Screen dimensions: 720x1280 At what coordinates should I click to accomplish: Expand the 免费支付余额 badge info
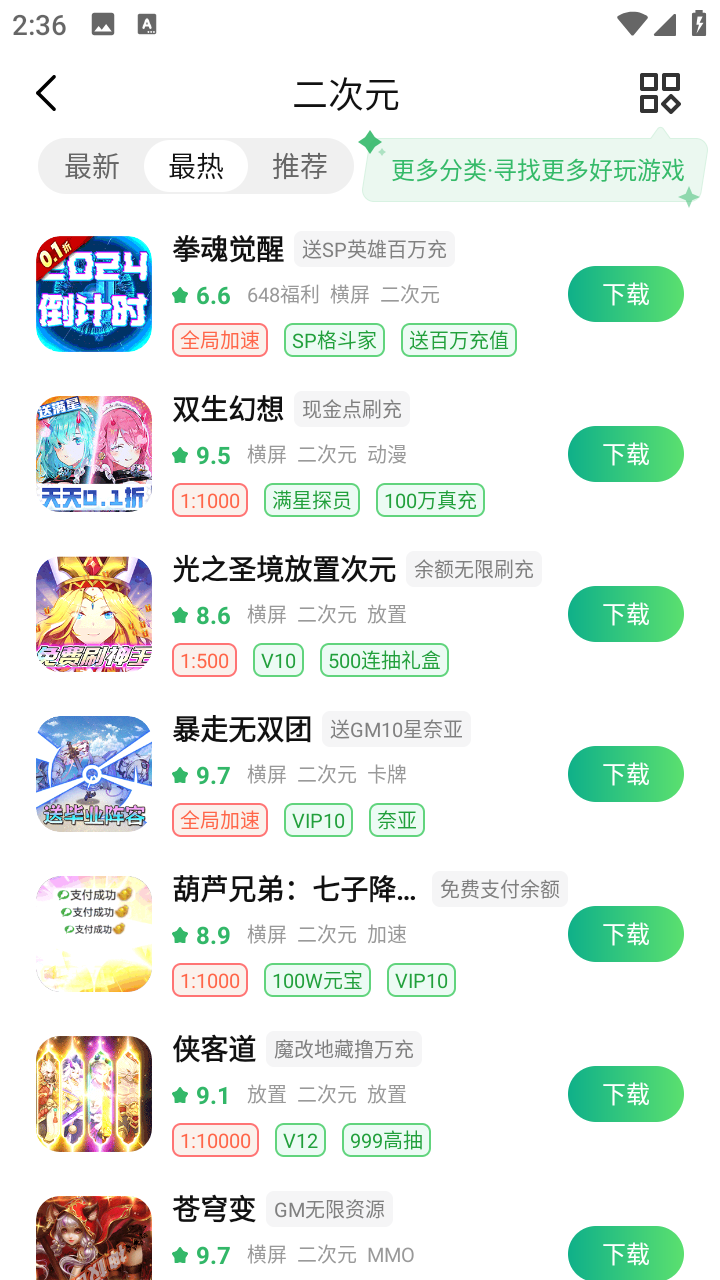coord(499,888)
